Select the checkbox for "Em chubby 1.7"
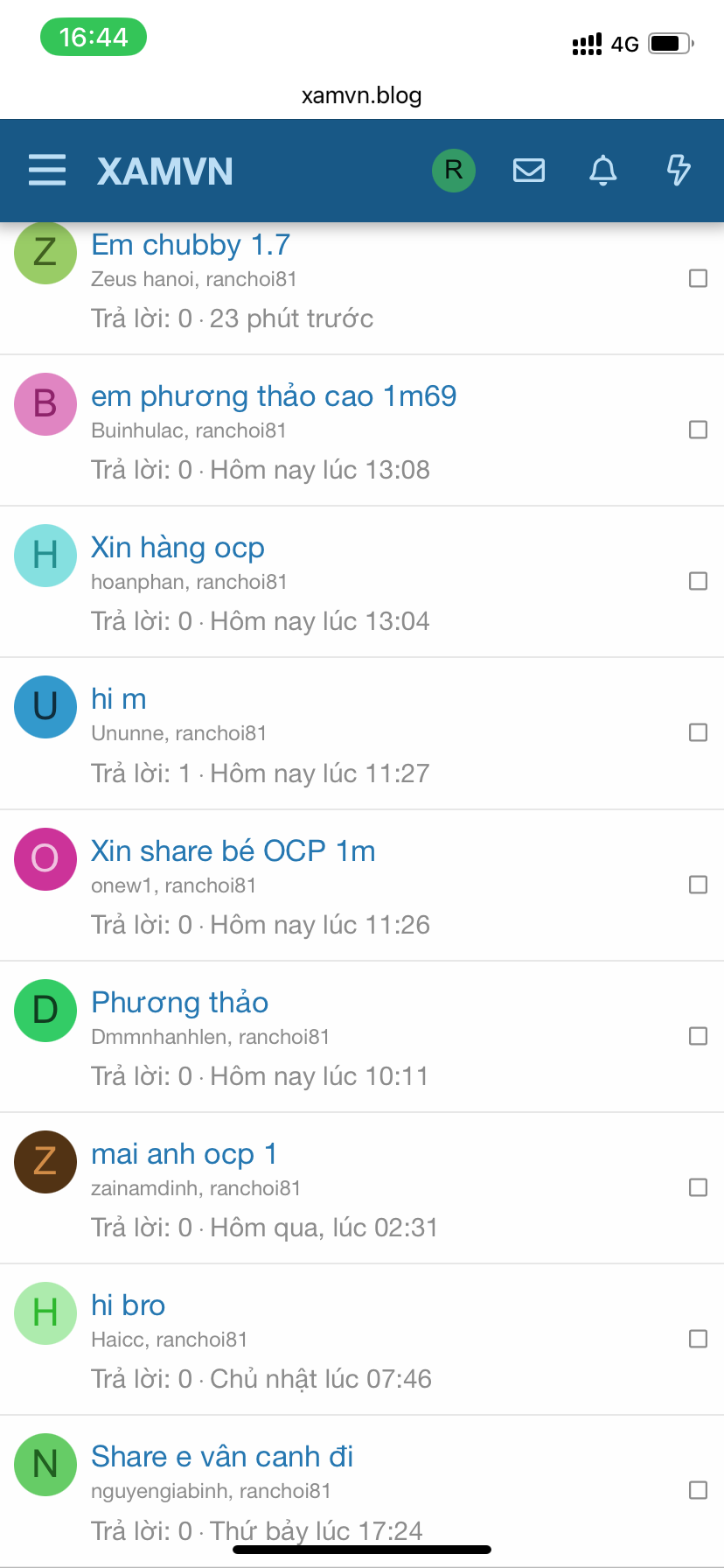 [x=698, y=278]
